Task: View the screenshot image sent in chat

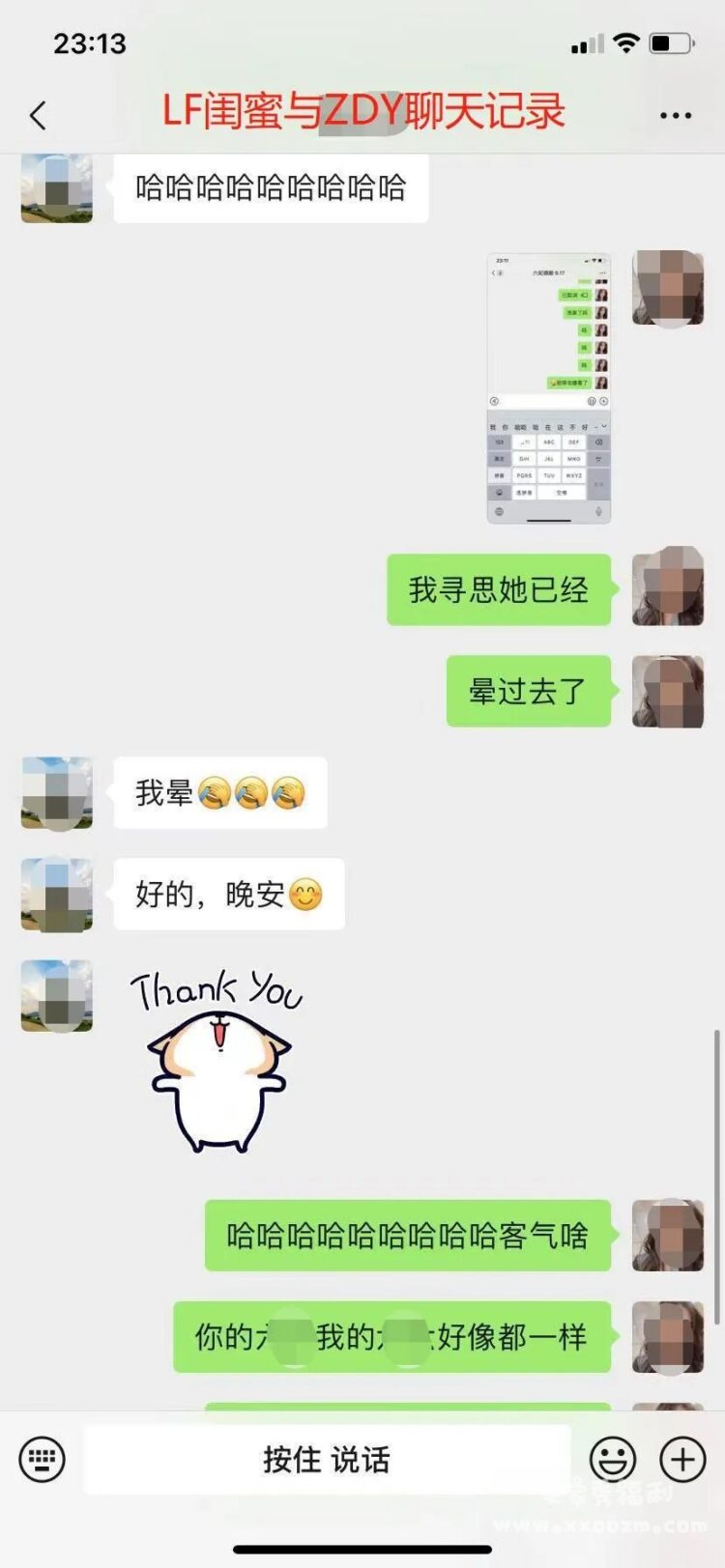Action: pos(548,388)
